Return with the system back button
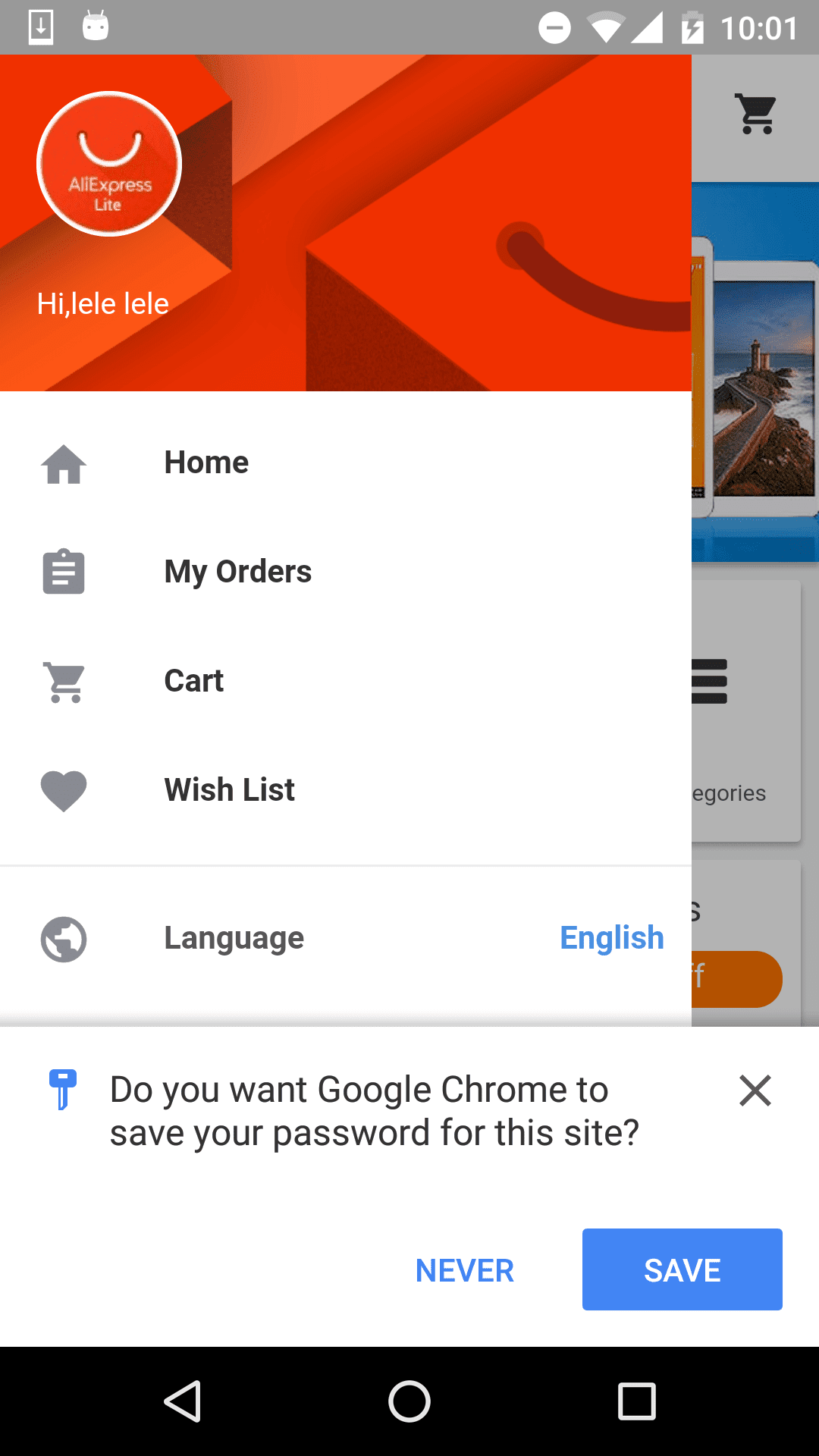819x1456 pixels. click(183, 1401)
